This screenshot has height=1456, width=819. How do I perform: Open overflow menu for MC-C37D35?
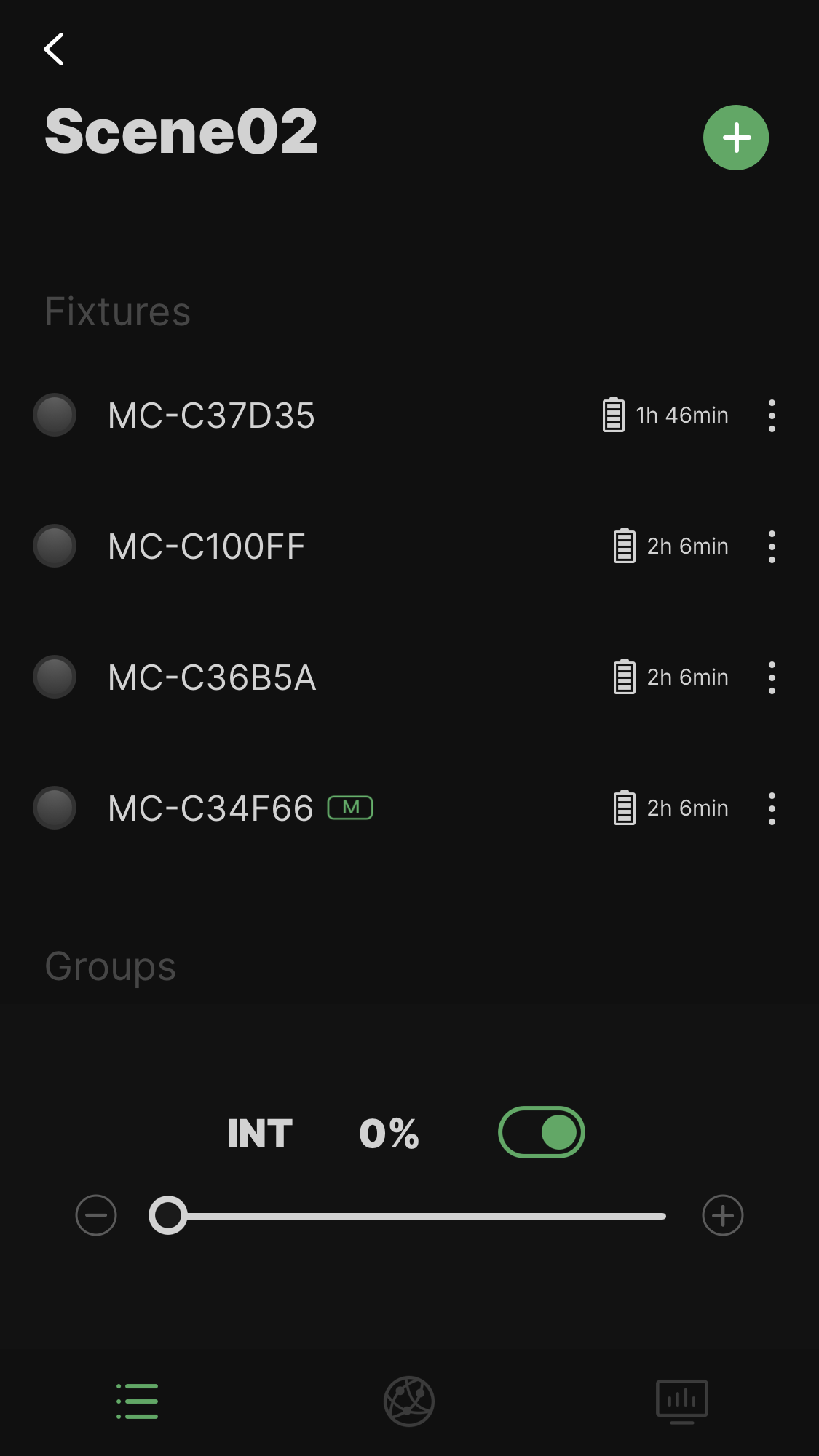pyautogui.click(x=772, y=415)
